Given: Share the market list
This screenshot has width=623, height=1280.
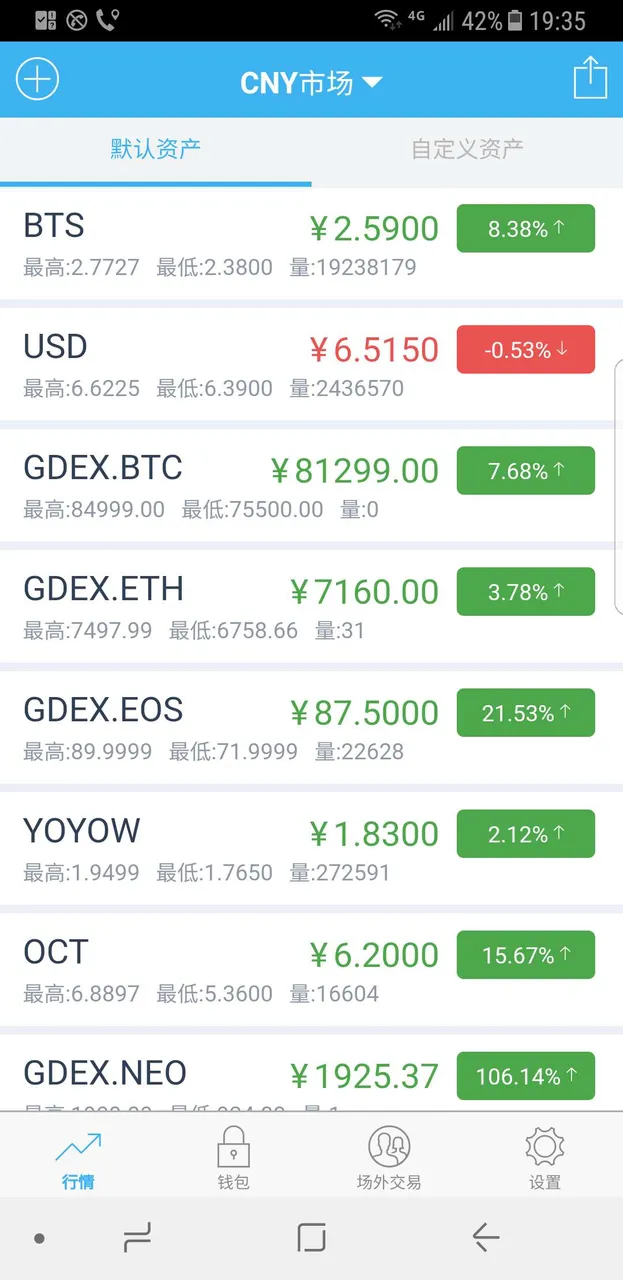Looking at the screenshot, I should pyautogui.click(x=590, y=79).
